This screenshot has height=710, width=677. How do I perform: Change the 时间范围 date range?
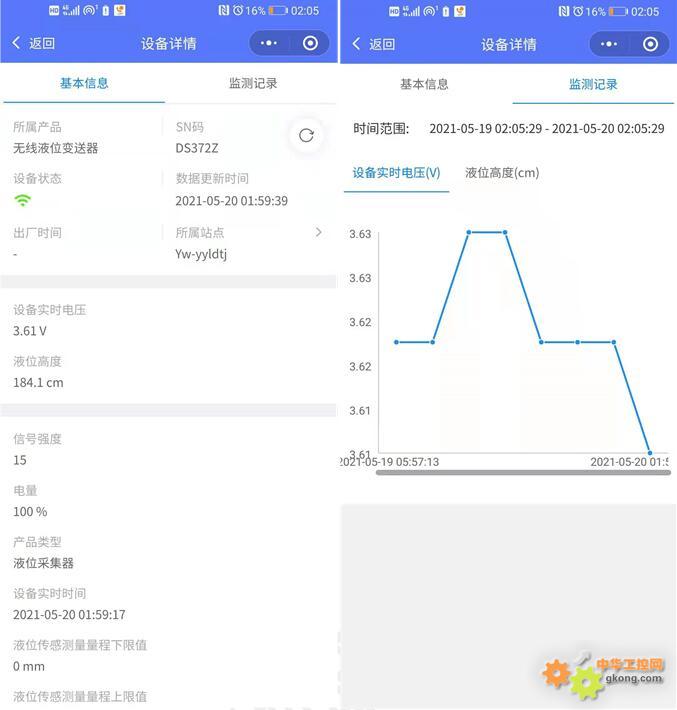(x=546, y=129)
